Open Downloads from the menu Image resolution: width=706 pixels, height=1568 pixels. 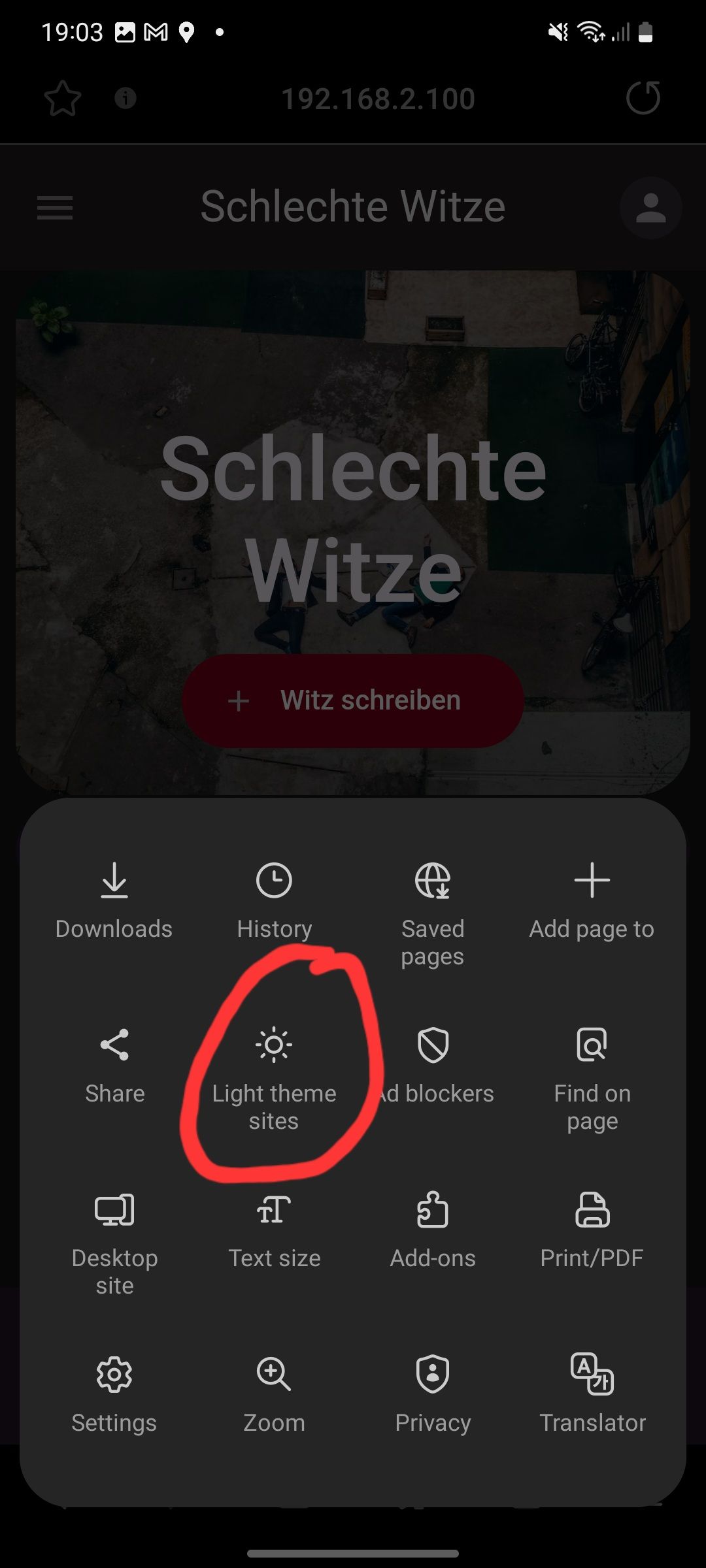point(114,900)
